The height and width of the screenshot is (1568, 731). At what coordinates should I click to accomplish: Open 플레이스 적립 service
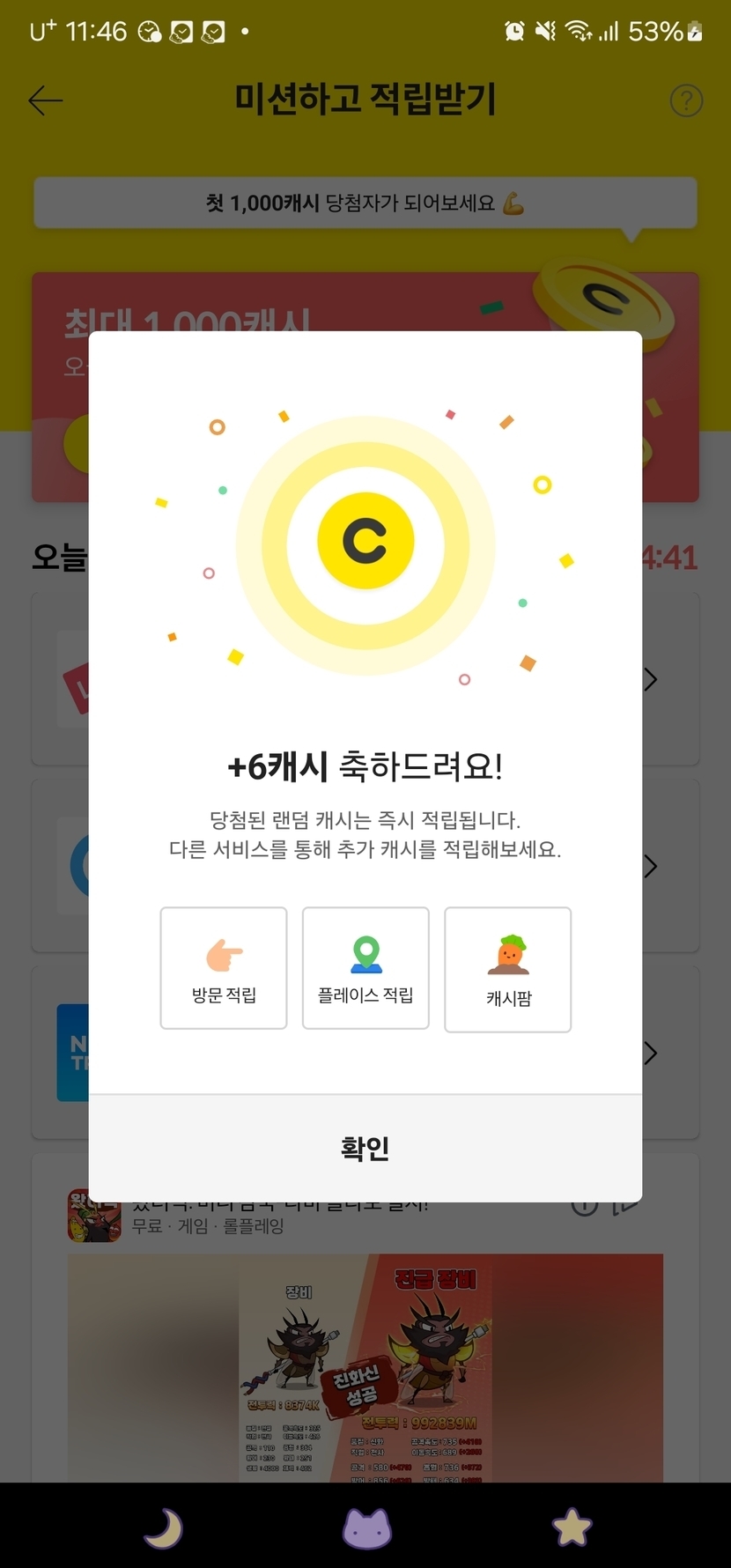click(x=365, y=968)
